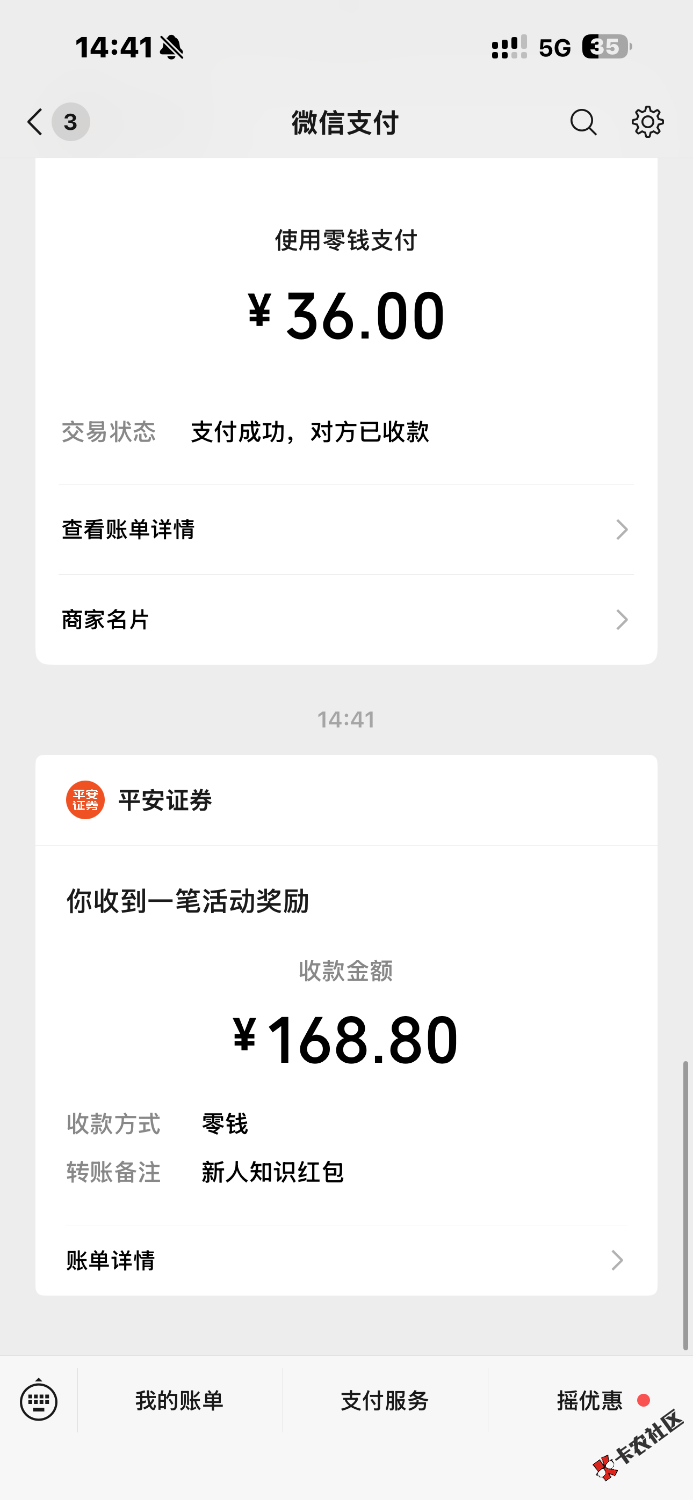Switch to keyboard input icon
This screenshot has height=1500, width=693.
(x=39, y=1400)
